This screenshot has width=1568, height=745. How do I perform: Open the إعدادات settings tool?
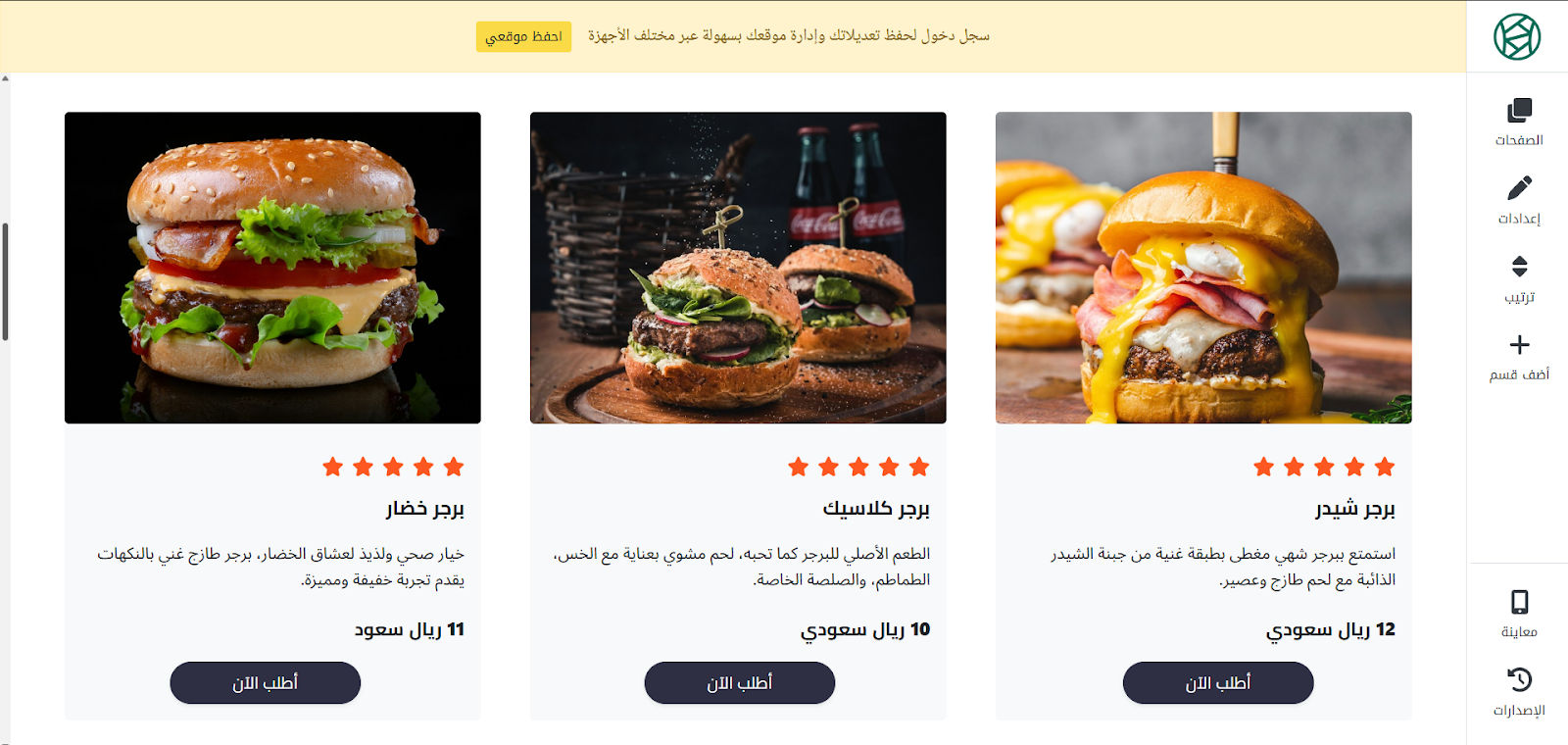coord(1519,200)
